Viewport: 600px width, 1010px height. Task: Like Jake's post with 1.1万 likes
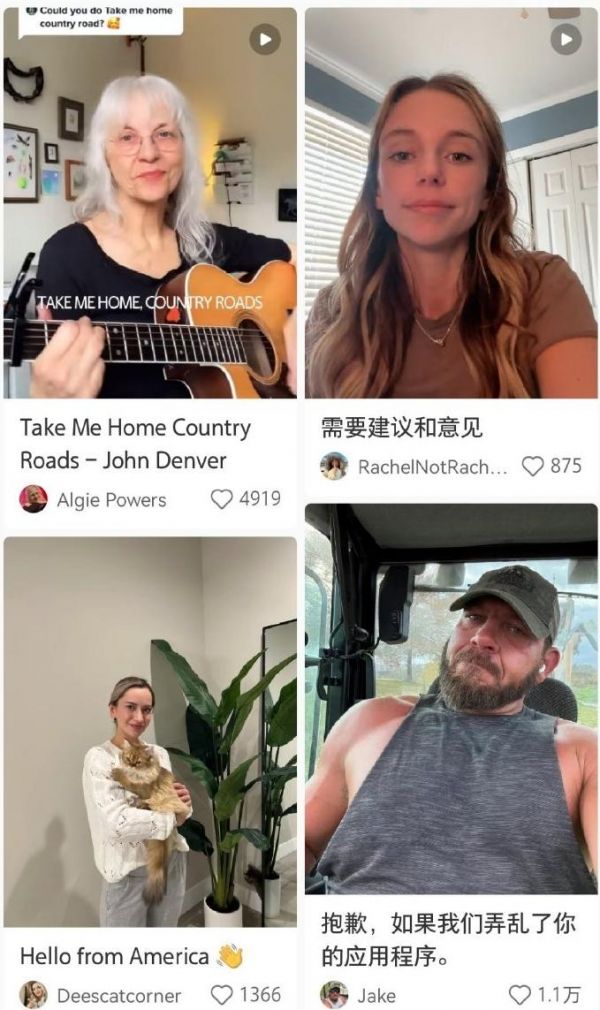click(x=520, y=995)
